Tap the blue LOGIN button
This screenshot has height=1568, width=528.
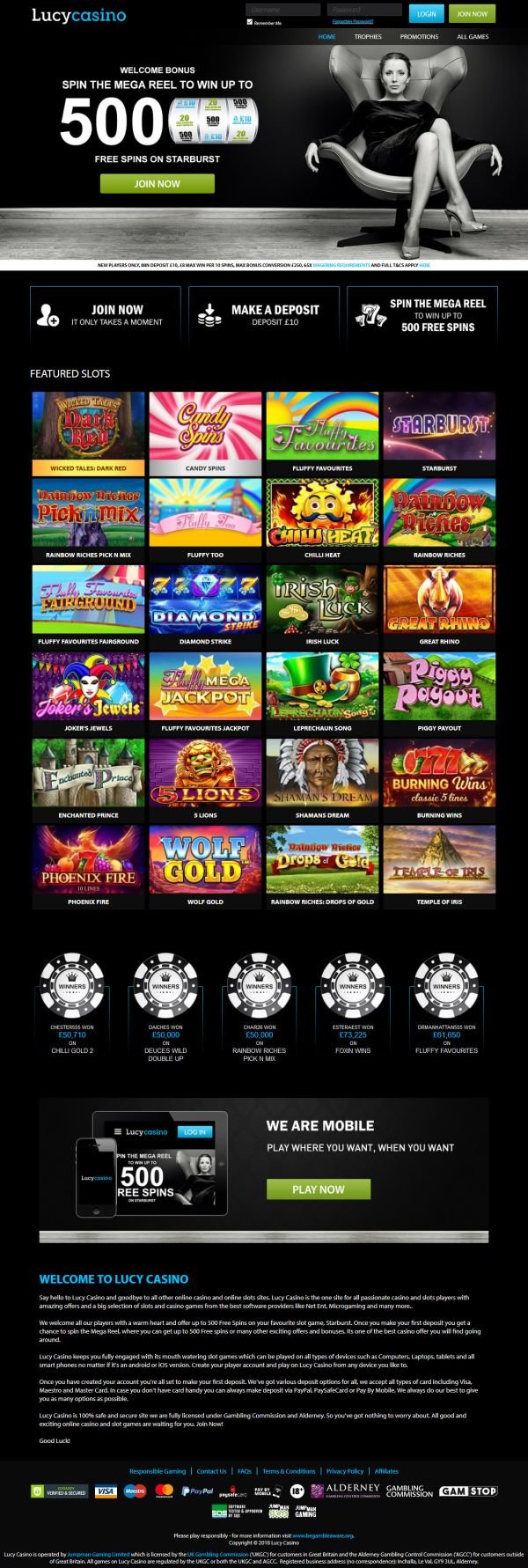click(426, 13)
